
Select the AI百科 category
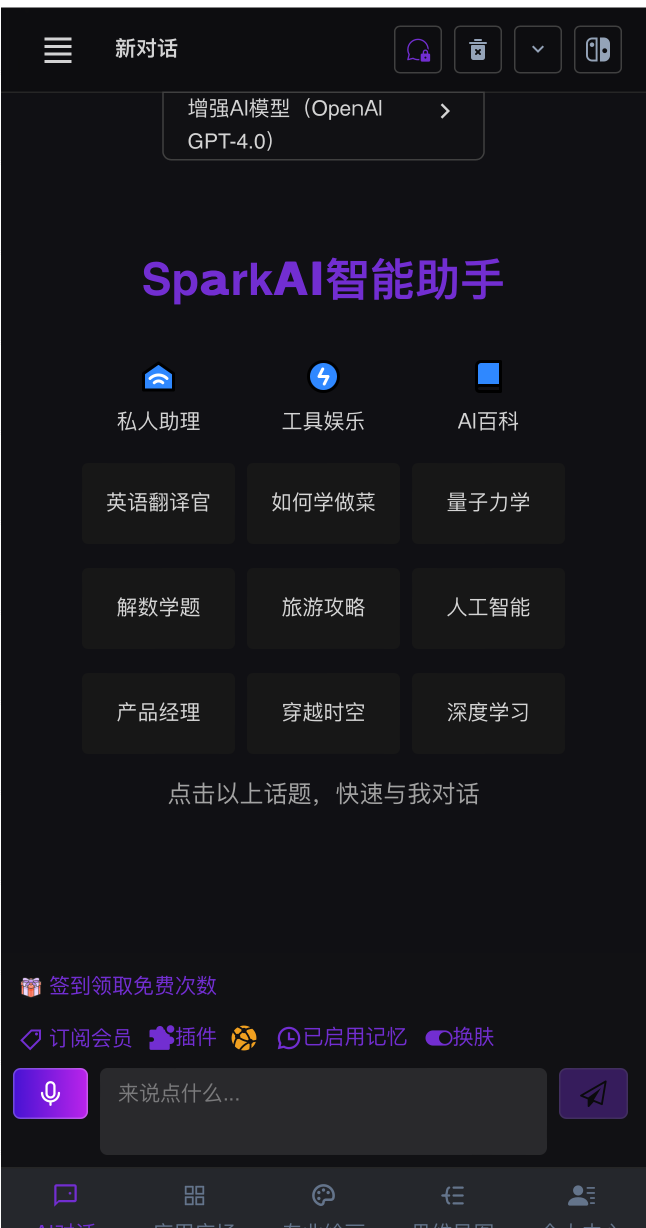[488, 398]
